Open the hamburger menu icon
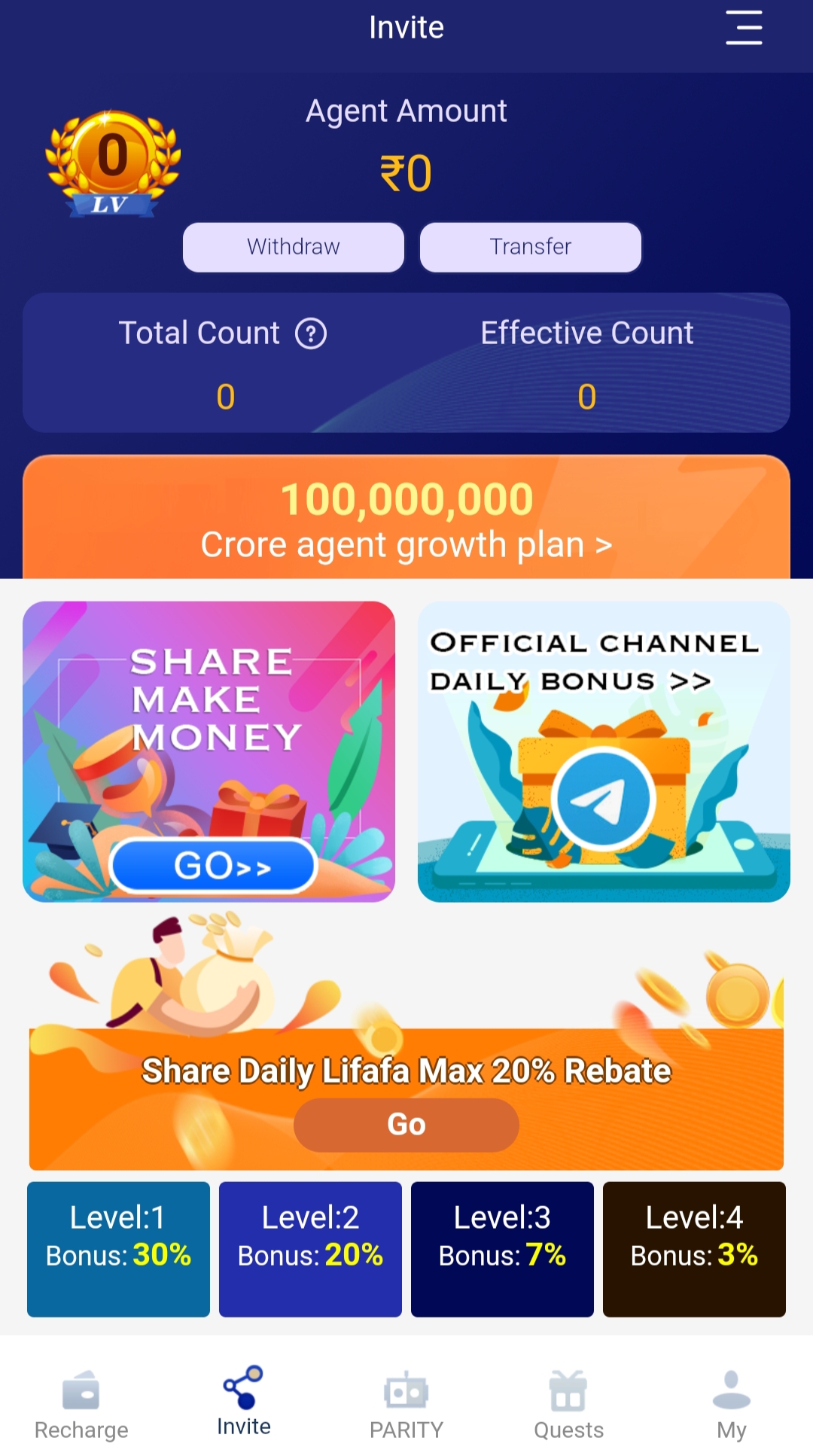The width and height of the screenshot is (813, 1456). click(x=744, y=28)
